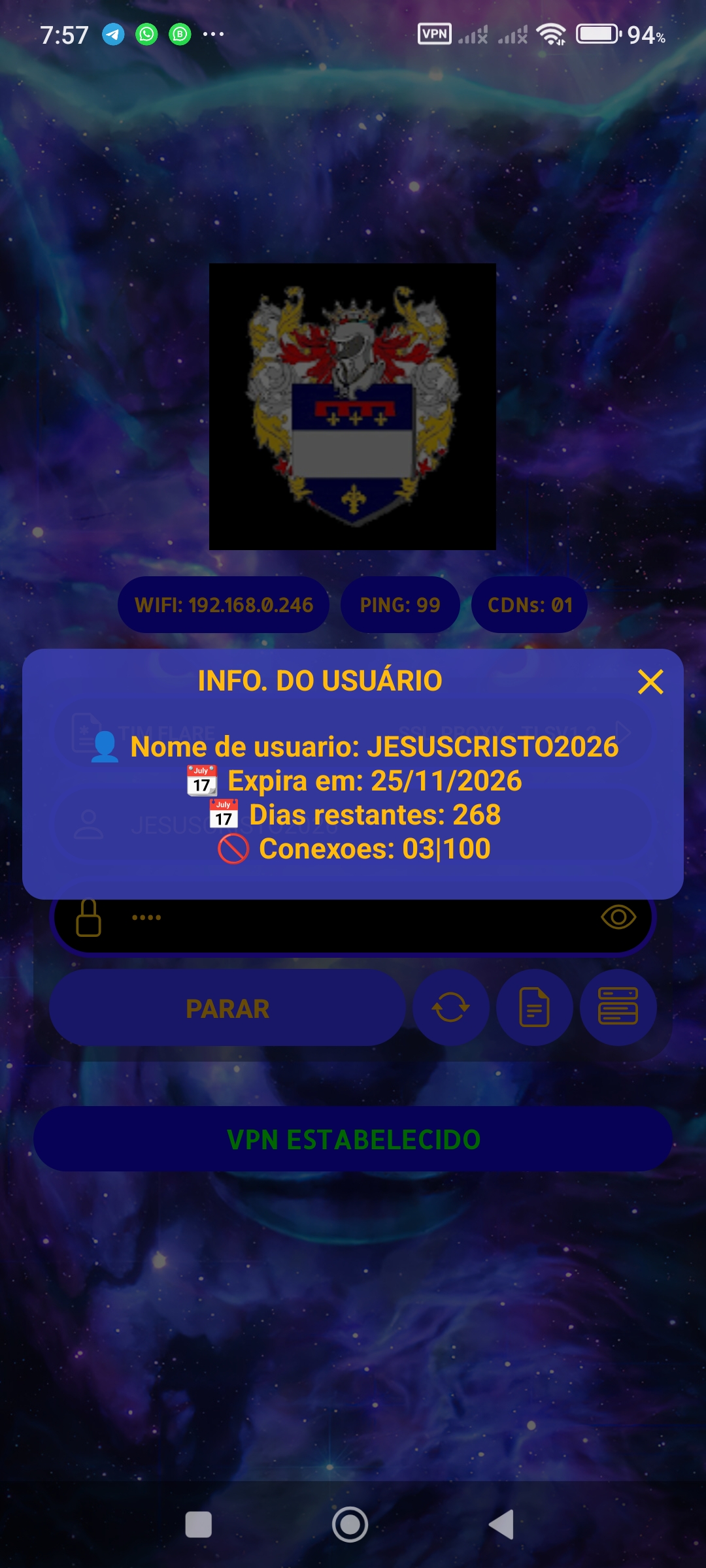Image resolution: width=706 pixels, height=1568 pixels.
Task: Tap the VPN indicator in the status bar
Action: (433, 33)
